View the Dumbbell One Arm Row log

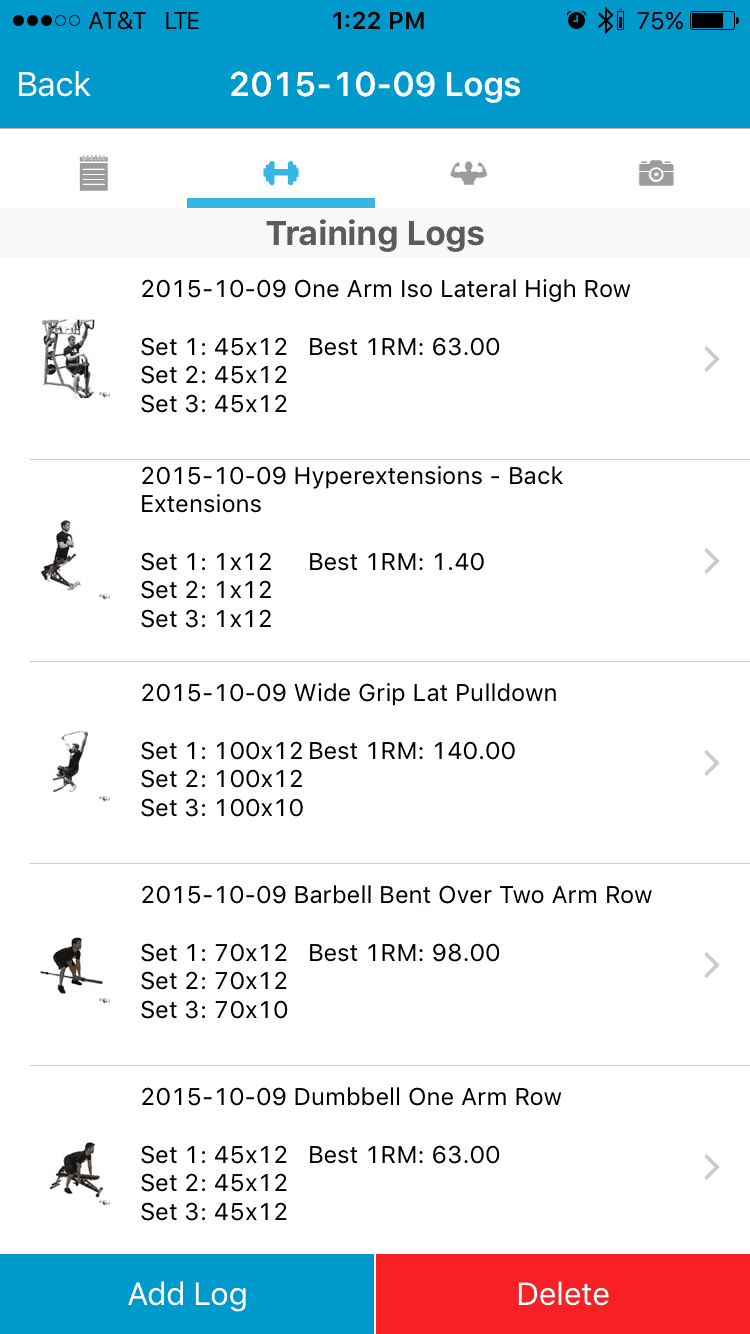point(375,1160)
